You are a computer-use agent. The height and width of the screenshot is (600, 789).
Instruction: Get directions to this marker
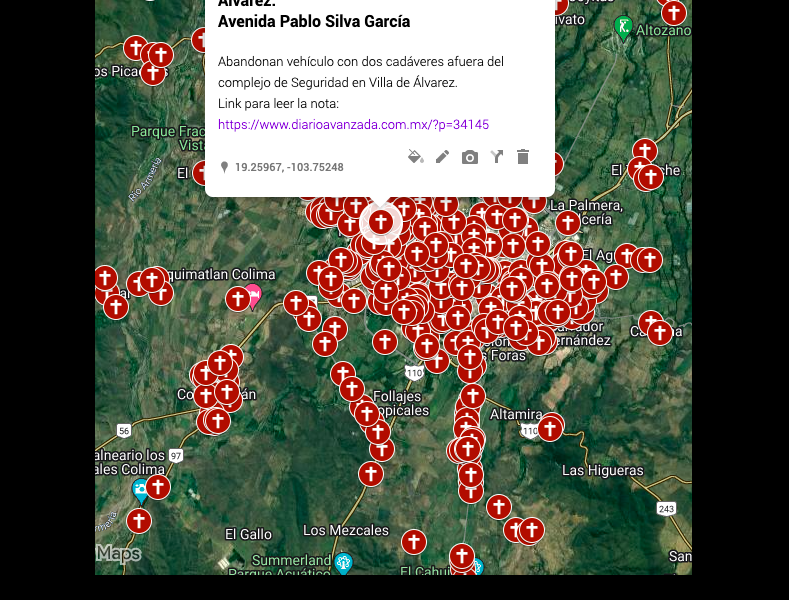pyautogui.click(x=496, y=157)
